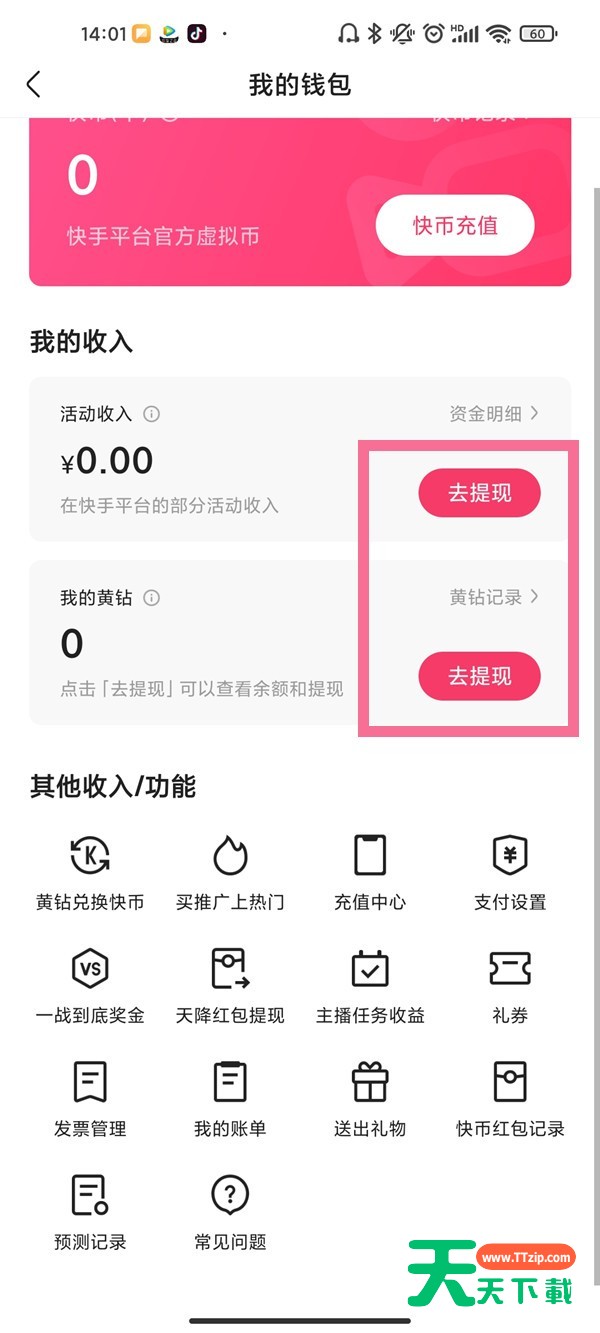Viewport: 600px width, 1333px height.
Task: Open 黄钻记录 history
Action: [x=493, y=597]
